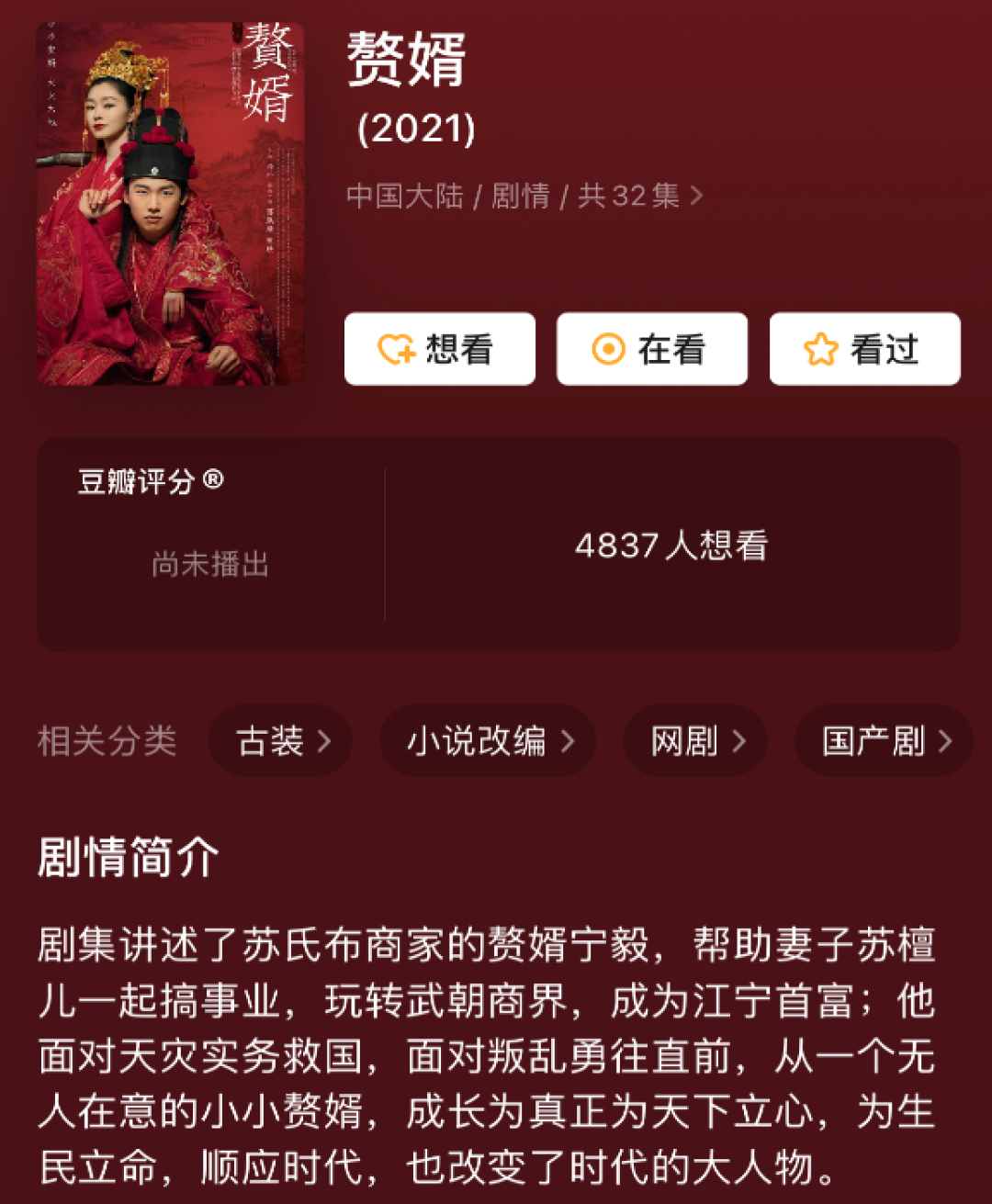Viewport: 992px width, 1204px height.
Task: Select the eye icon inside the 在看 button
Action: pos(608,349)
